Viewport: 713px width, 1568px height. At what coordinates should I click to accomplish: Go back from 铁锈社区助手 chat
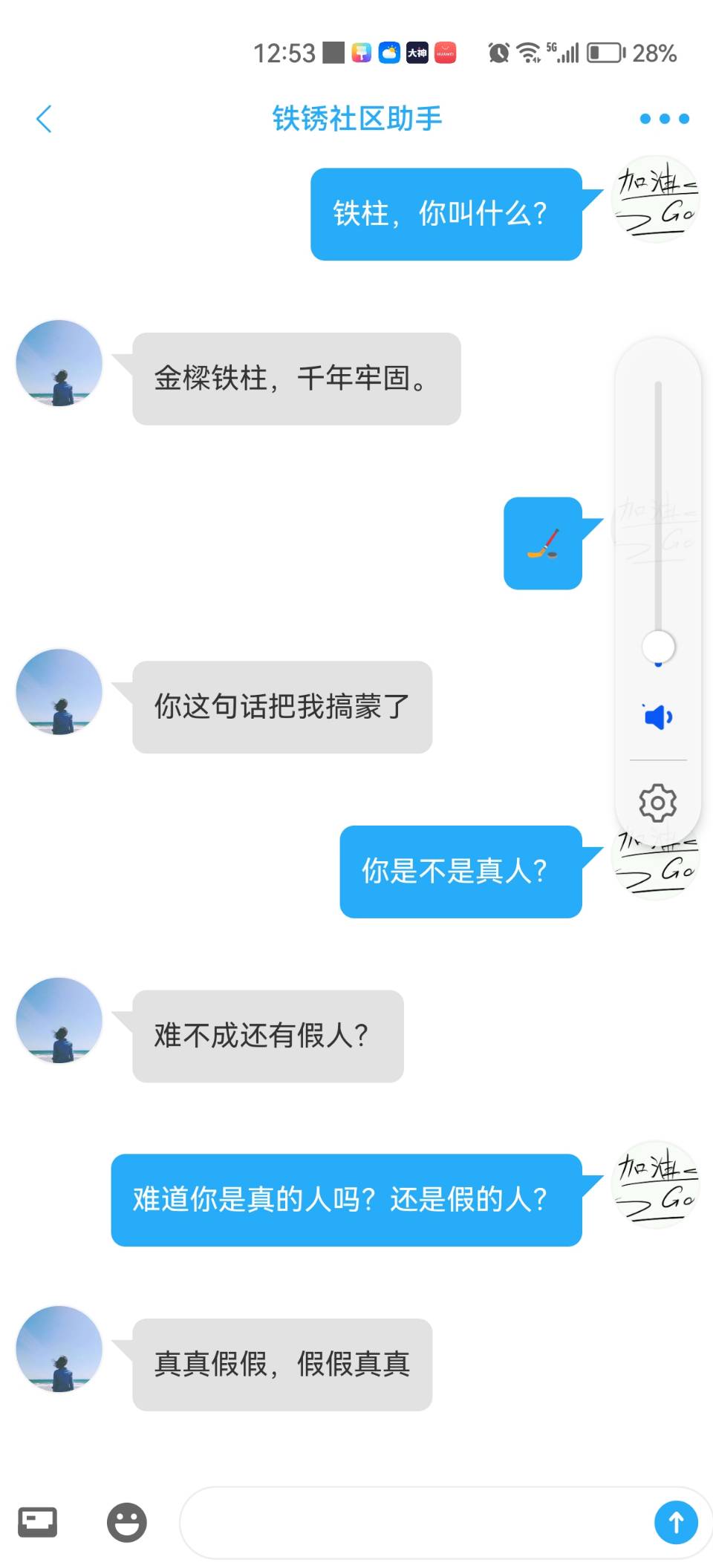click(x=44, y=119)
